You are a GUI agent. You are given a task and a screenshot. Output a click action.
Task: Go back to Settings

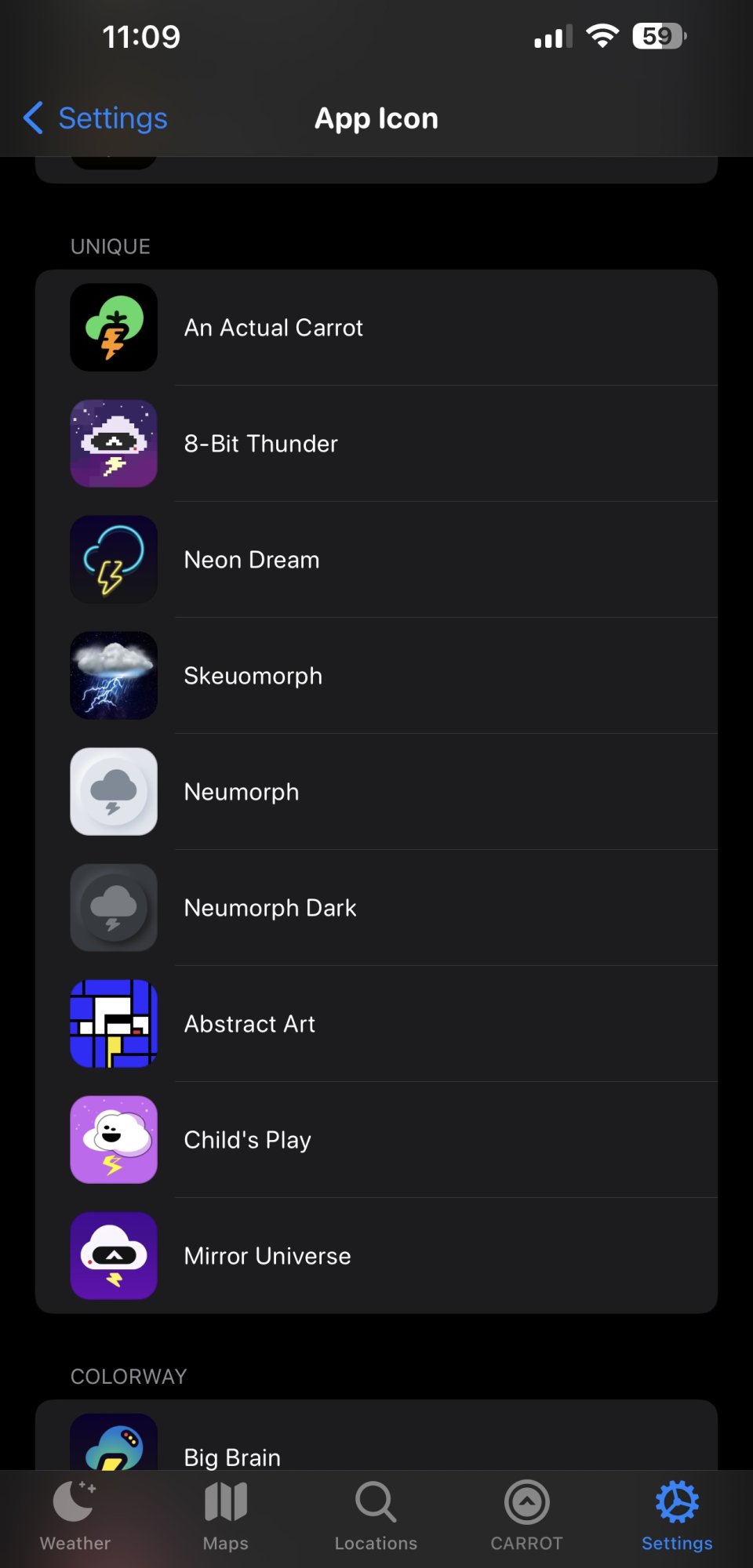[96, 118]
